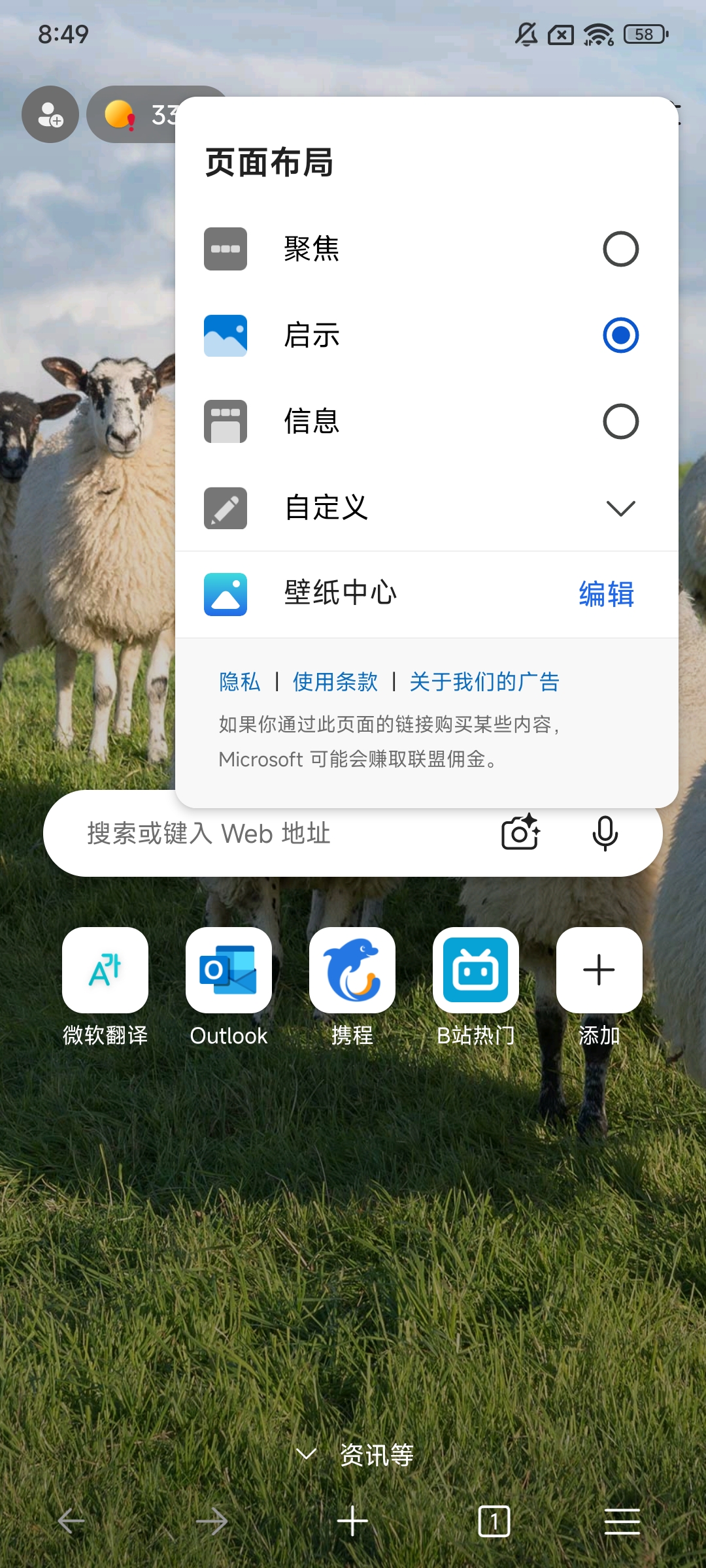
Task: Open 关于我们的广告 link
Action: point(484,682)
